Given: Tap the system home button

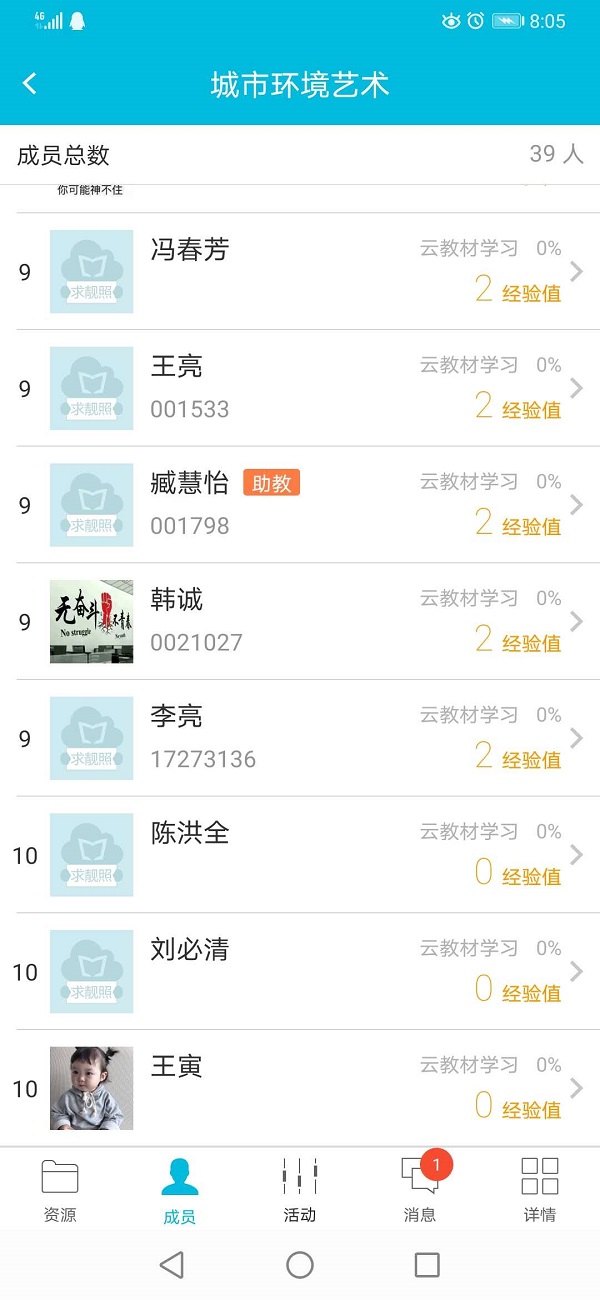Looking at the screenshot, I should pos(300,1265).
